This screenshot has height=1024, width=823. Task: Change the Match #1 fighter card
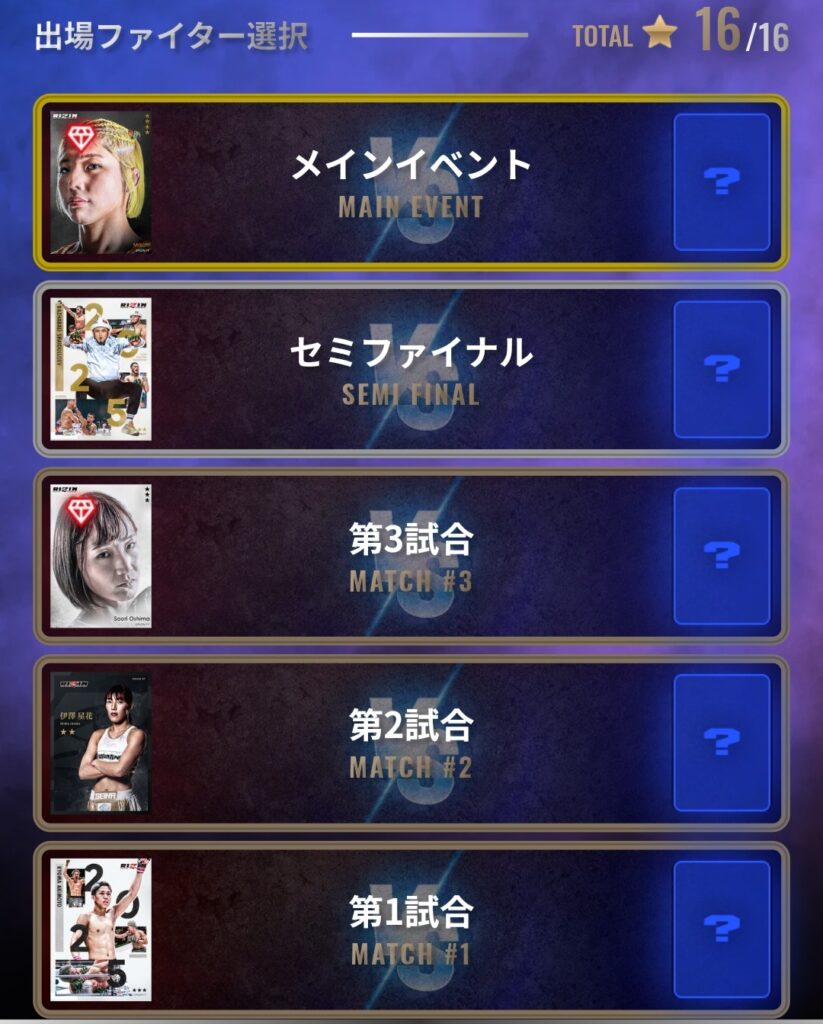100,930
